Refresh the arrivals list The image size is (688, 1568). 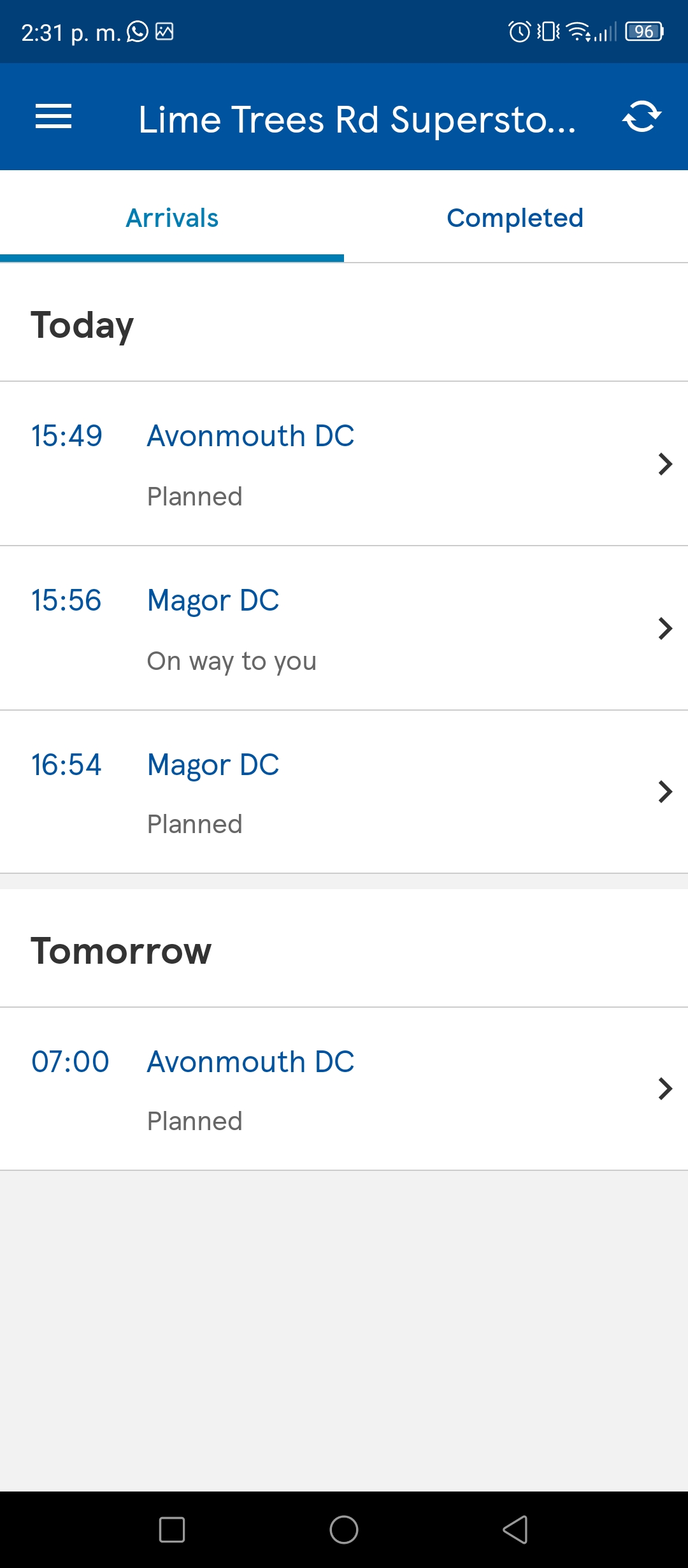tap(641, 117)
